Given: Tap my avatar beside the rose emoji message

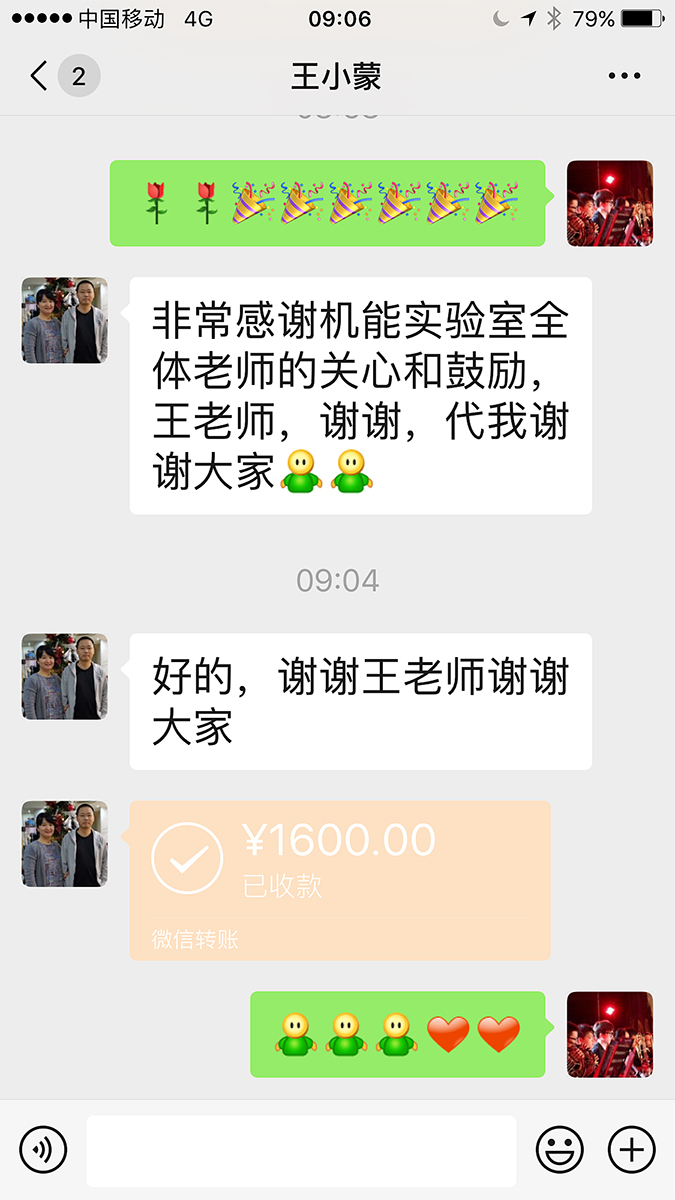Looking at the screenshot, I should (x=610, y=204).
